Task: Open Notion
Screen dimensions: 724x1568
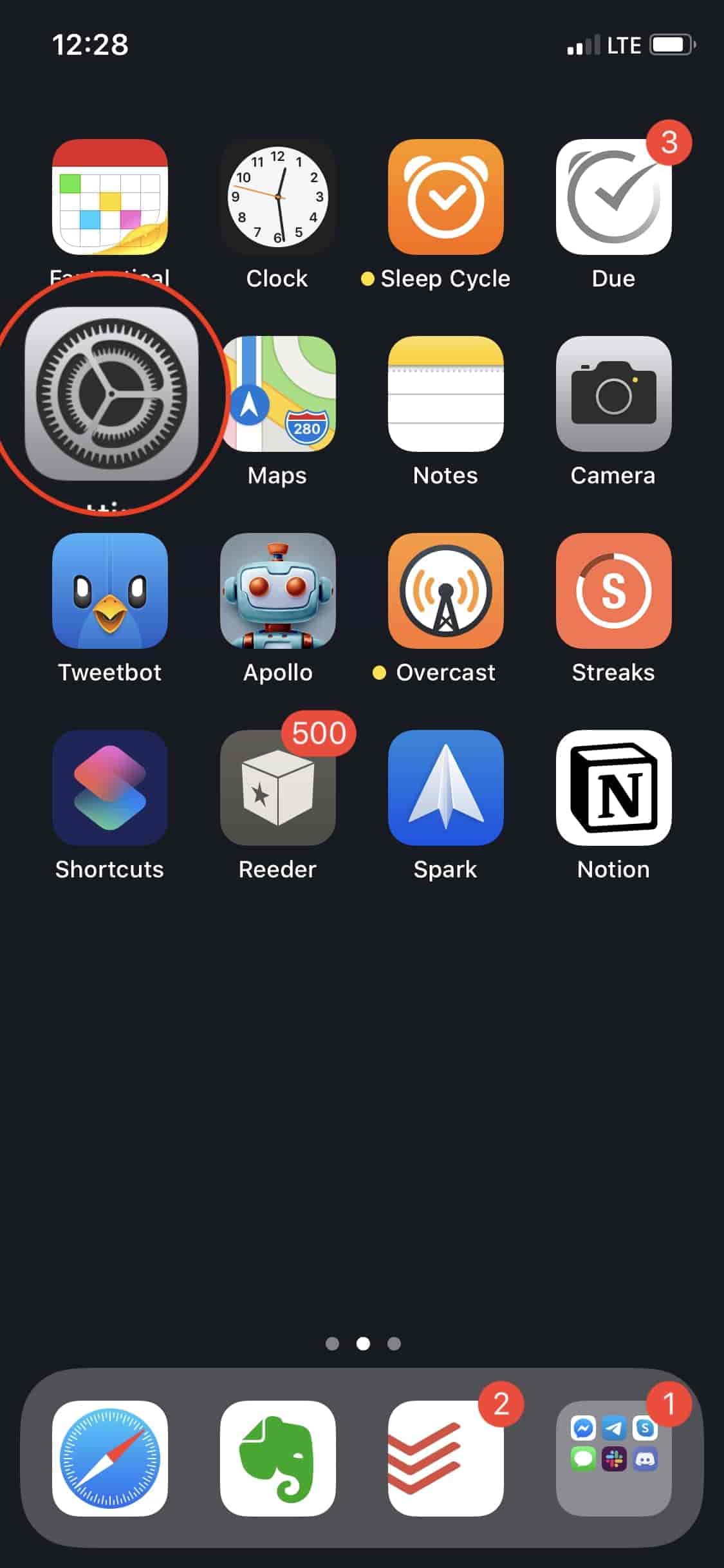Action: [613, 787]
